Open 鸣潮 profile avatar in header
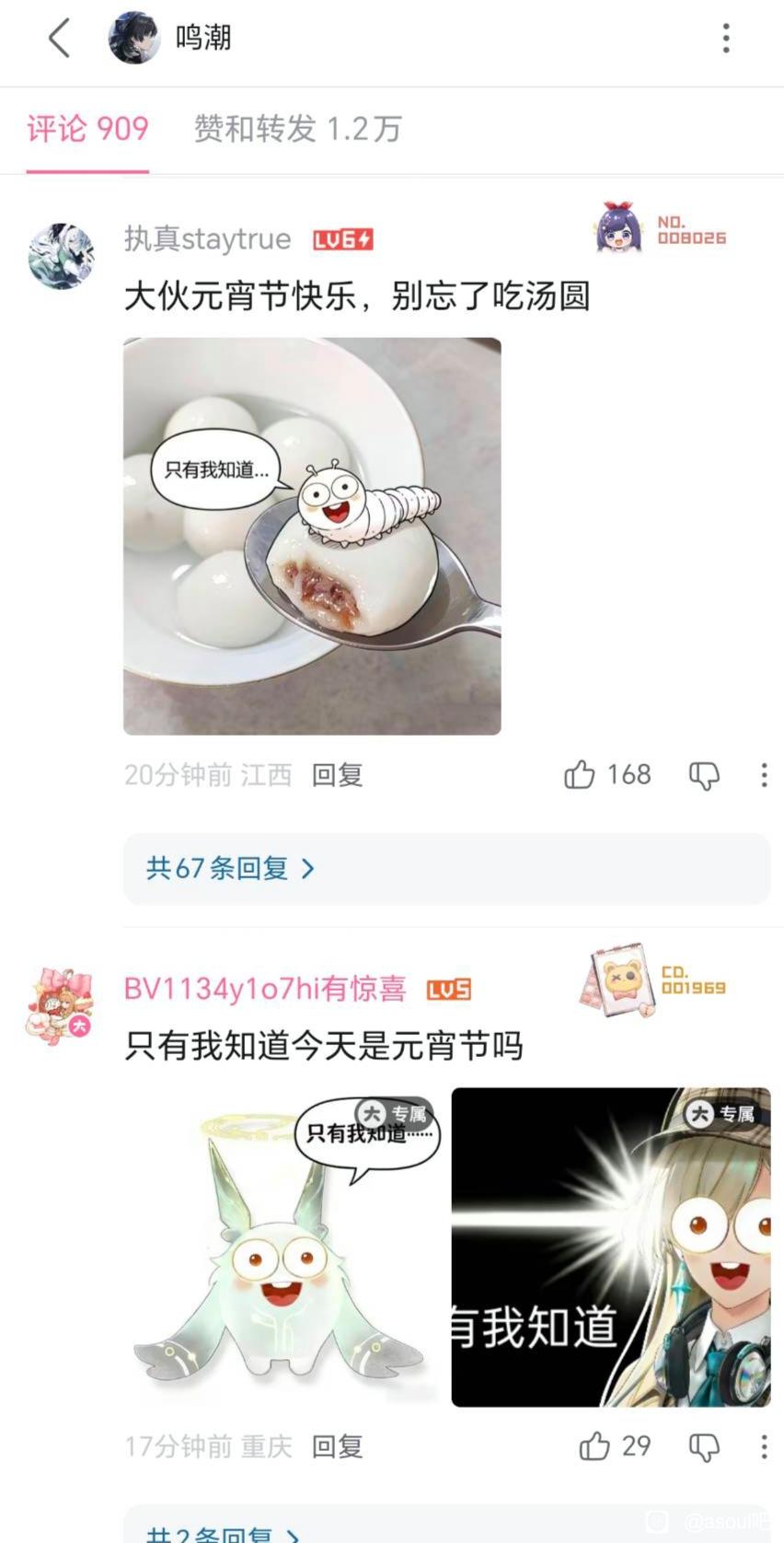This screenshot has width=784, height=1543. tap(134, 38)
